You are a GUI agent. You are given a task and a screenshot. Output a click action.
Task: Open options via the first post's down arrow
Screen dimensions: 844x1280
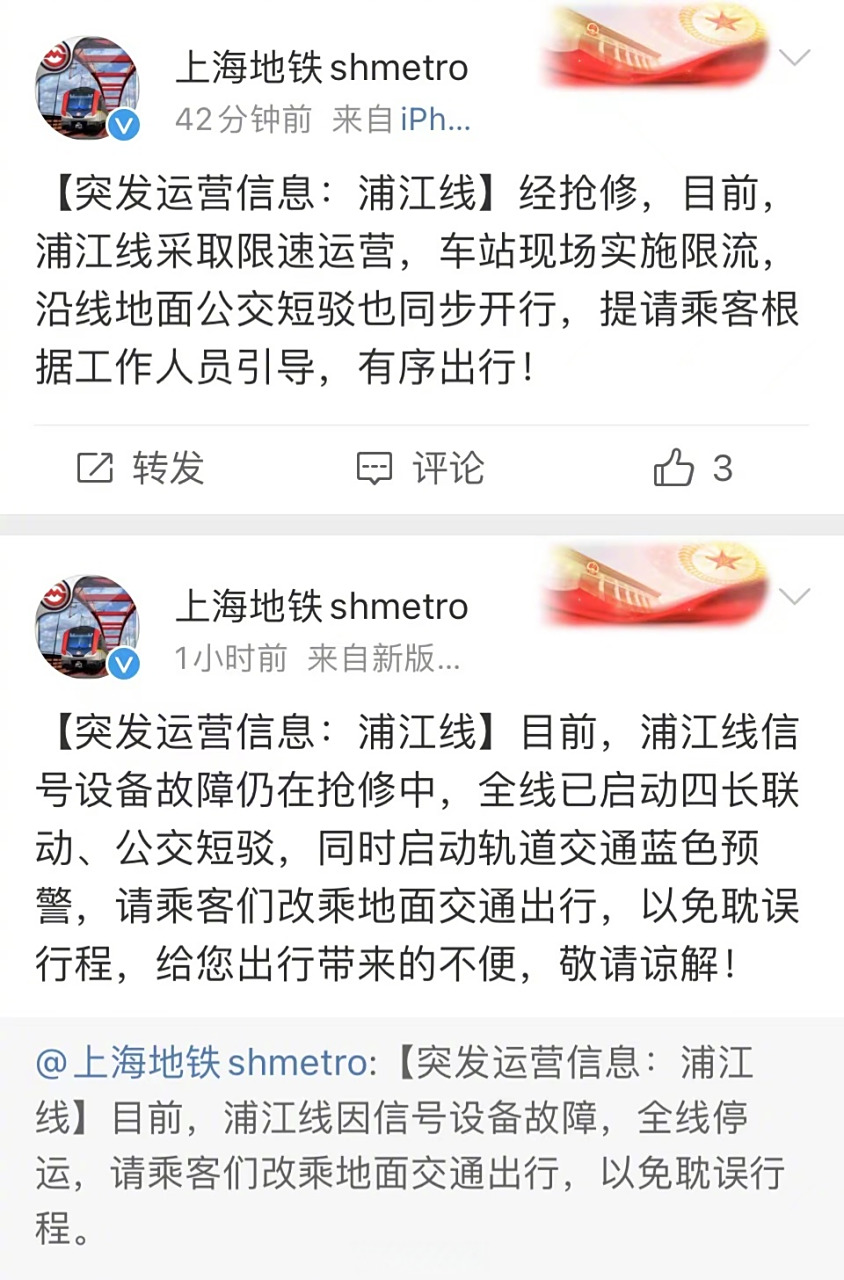click(795, 57)
